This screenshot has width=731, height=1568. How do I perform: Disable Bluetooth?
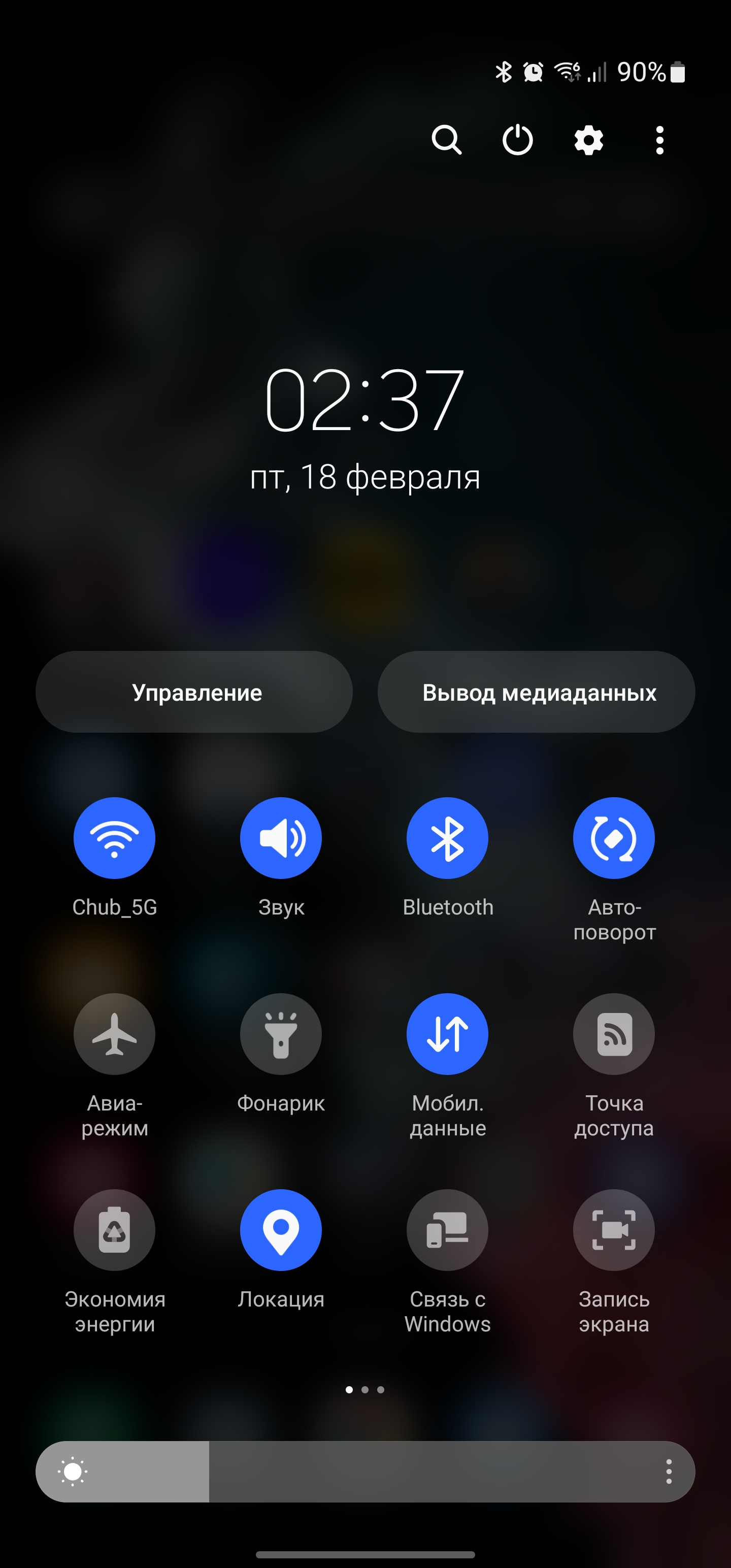[447, 838]
